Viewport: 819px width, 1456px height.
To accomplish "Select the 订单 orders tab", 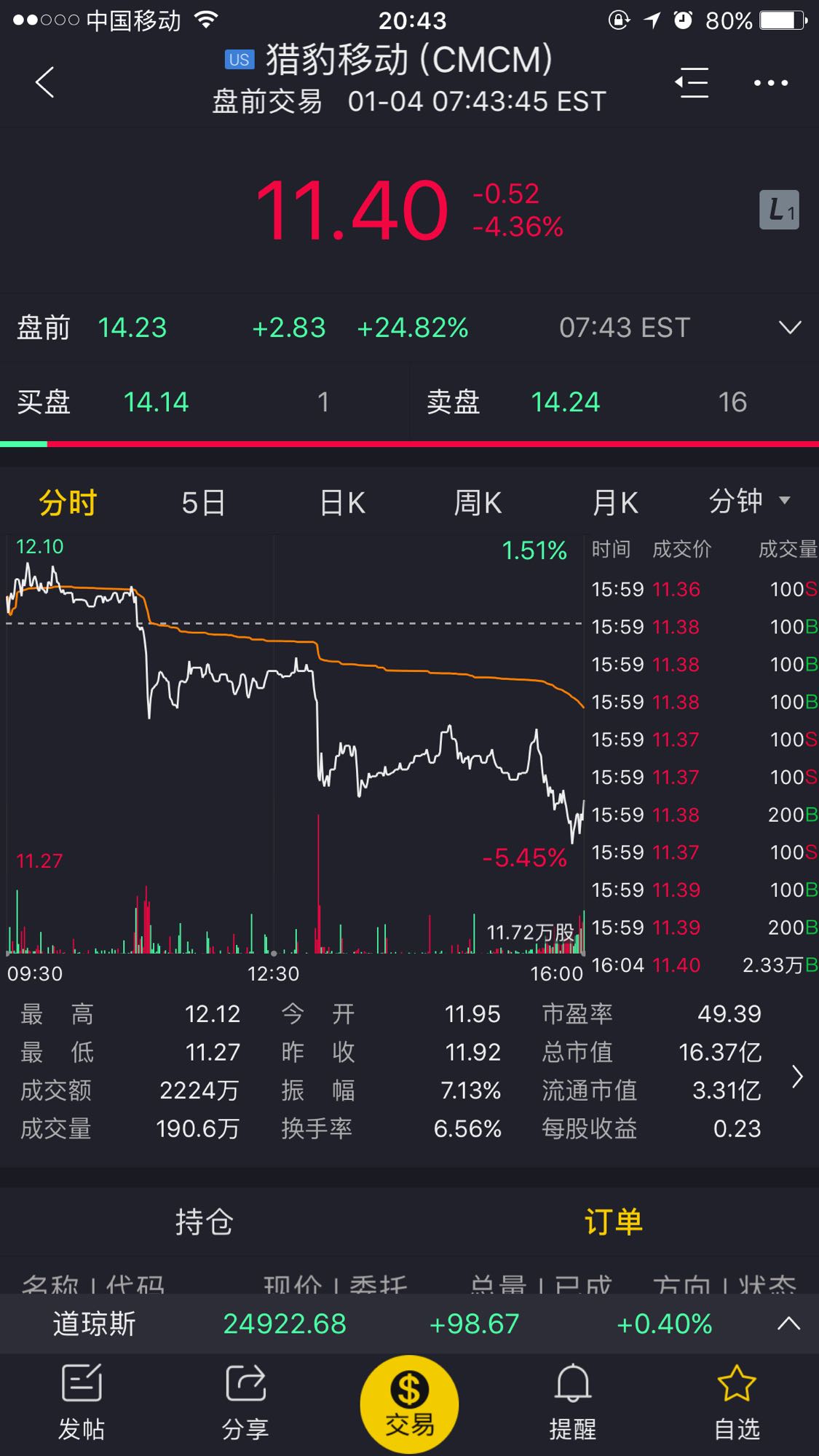I will (x=614, y=1222).
